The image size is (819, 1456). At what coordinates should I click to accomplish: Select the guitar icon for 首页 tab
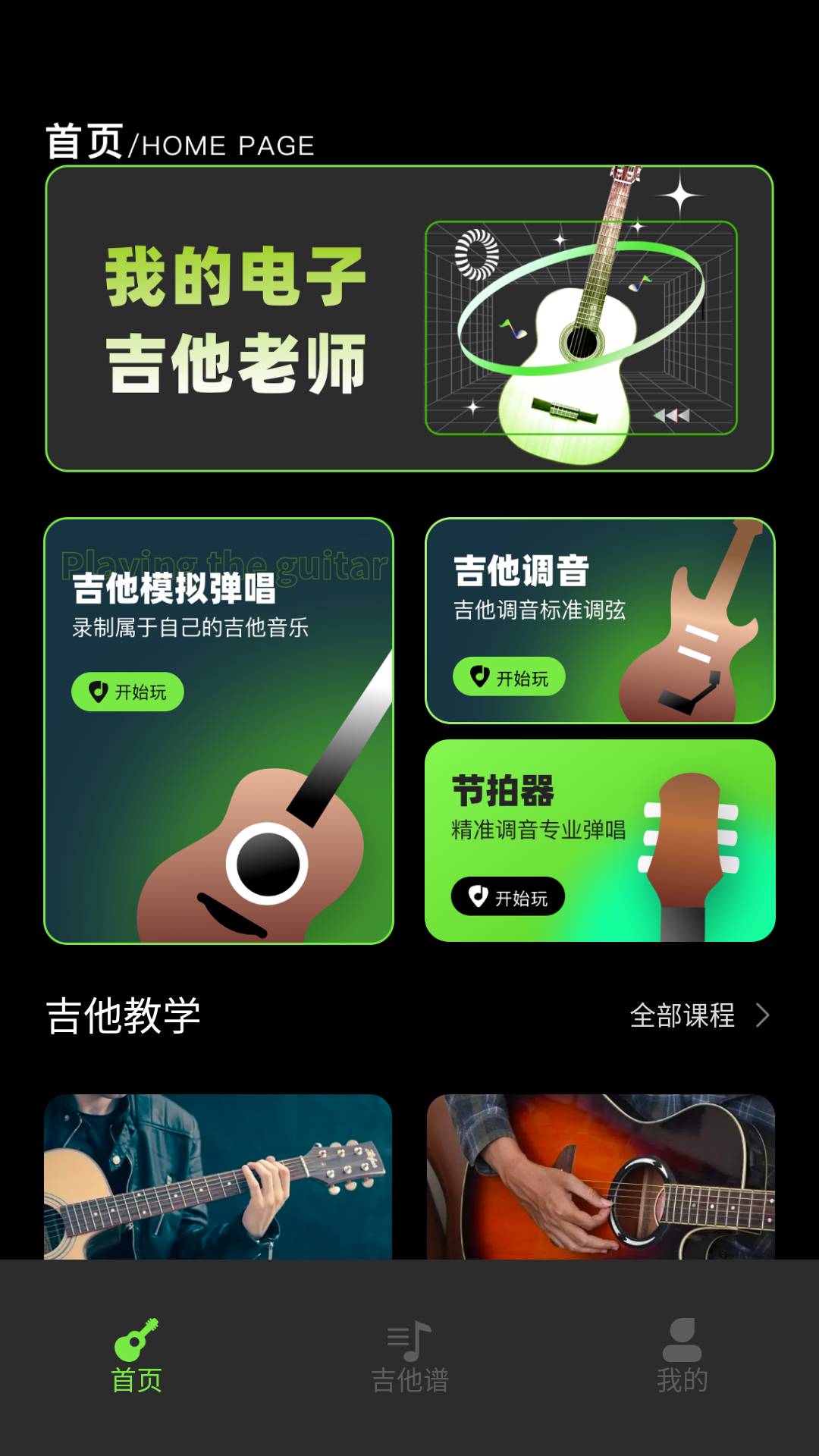pyautogui.click(x=135, y=1341)
